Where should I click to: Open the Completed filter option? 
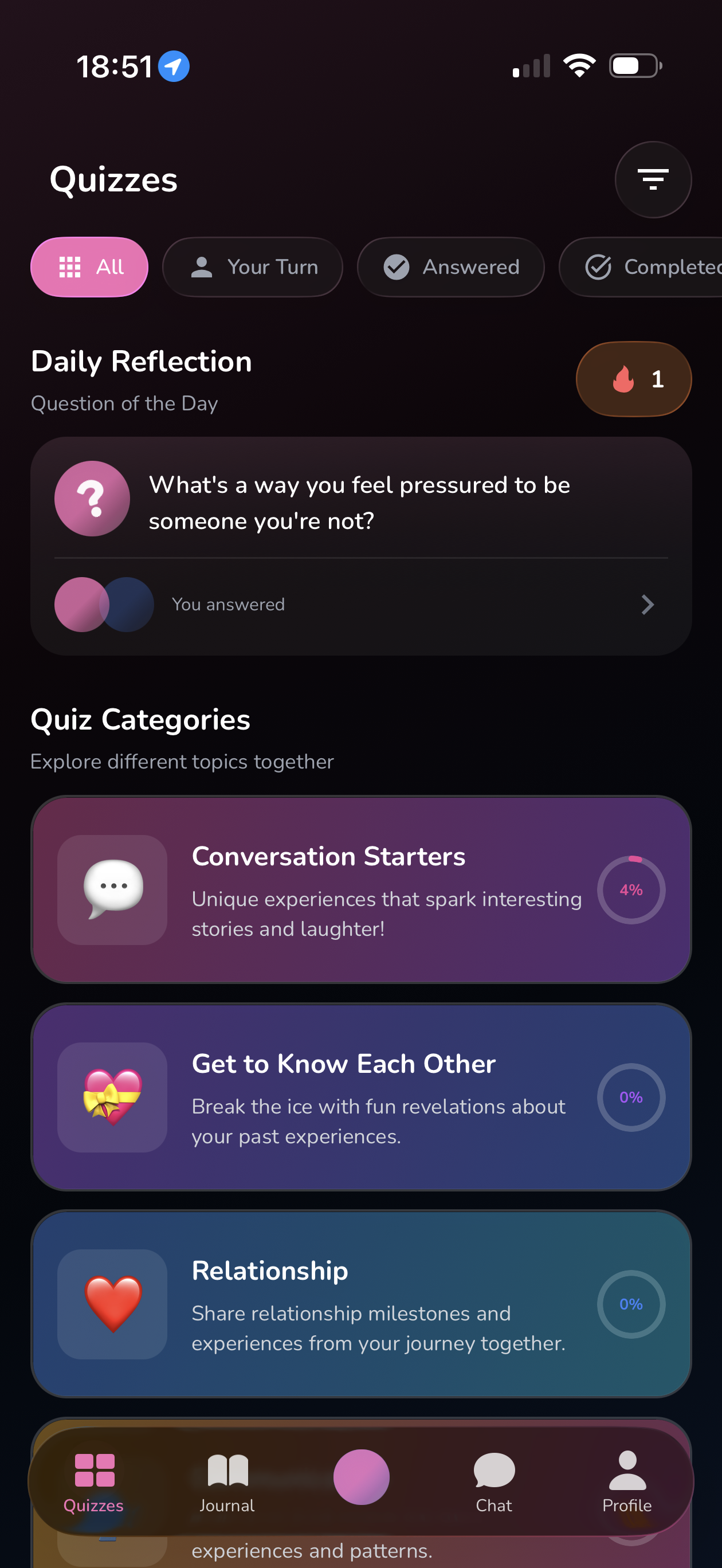652,266
